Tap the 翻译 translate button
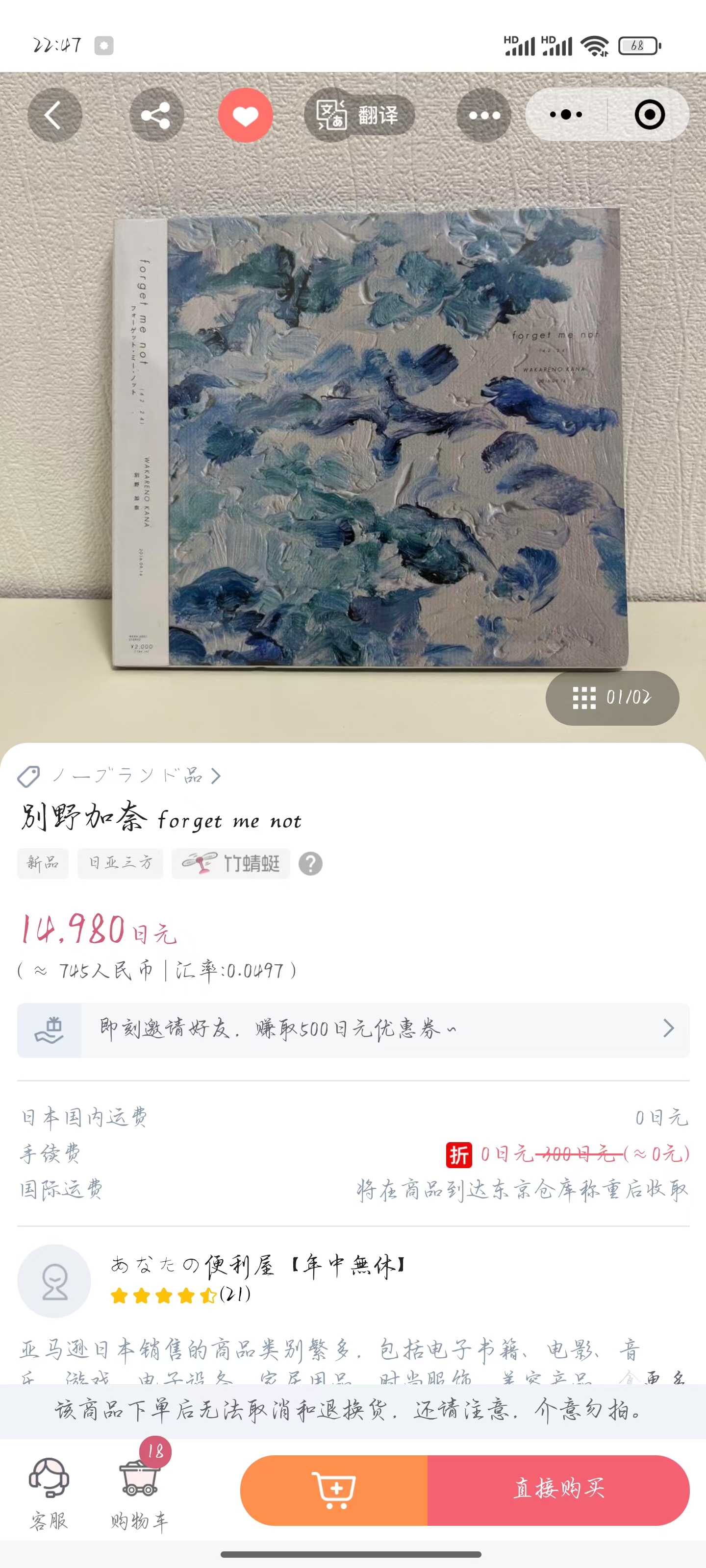Screen dimensions: 706x1568 point(359,115)
